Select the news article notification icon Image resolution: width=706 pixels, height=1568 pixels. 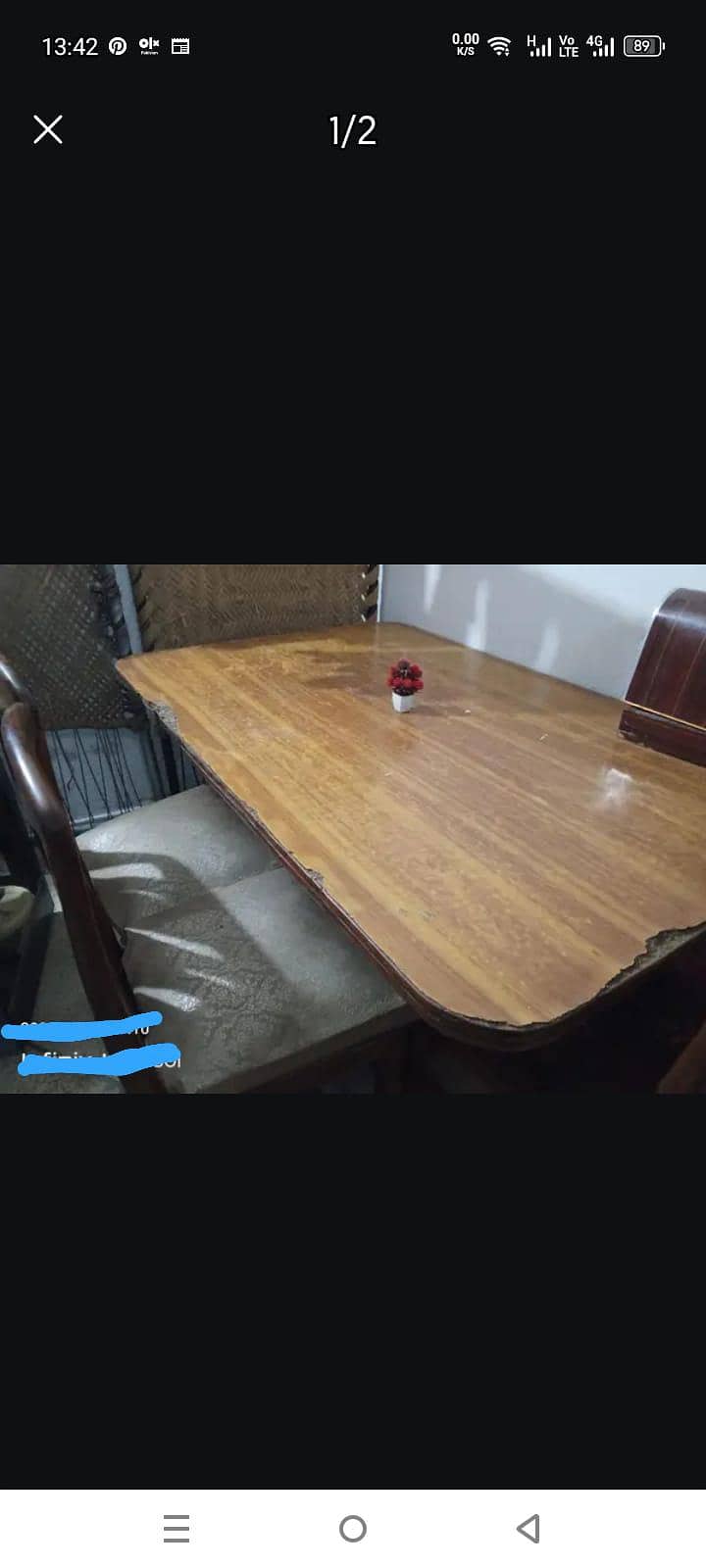point(180,45)
